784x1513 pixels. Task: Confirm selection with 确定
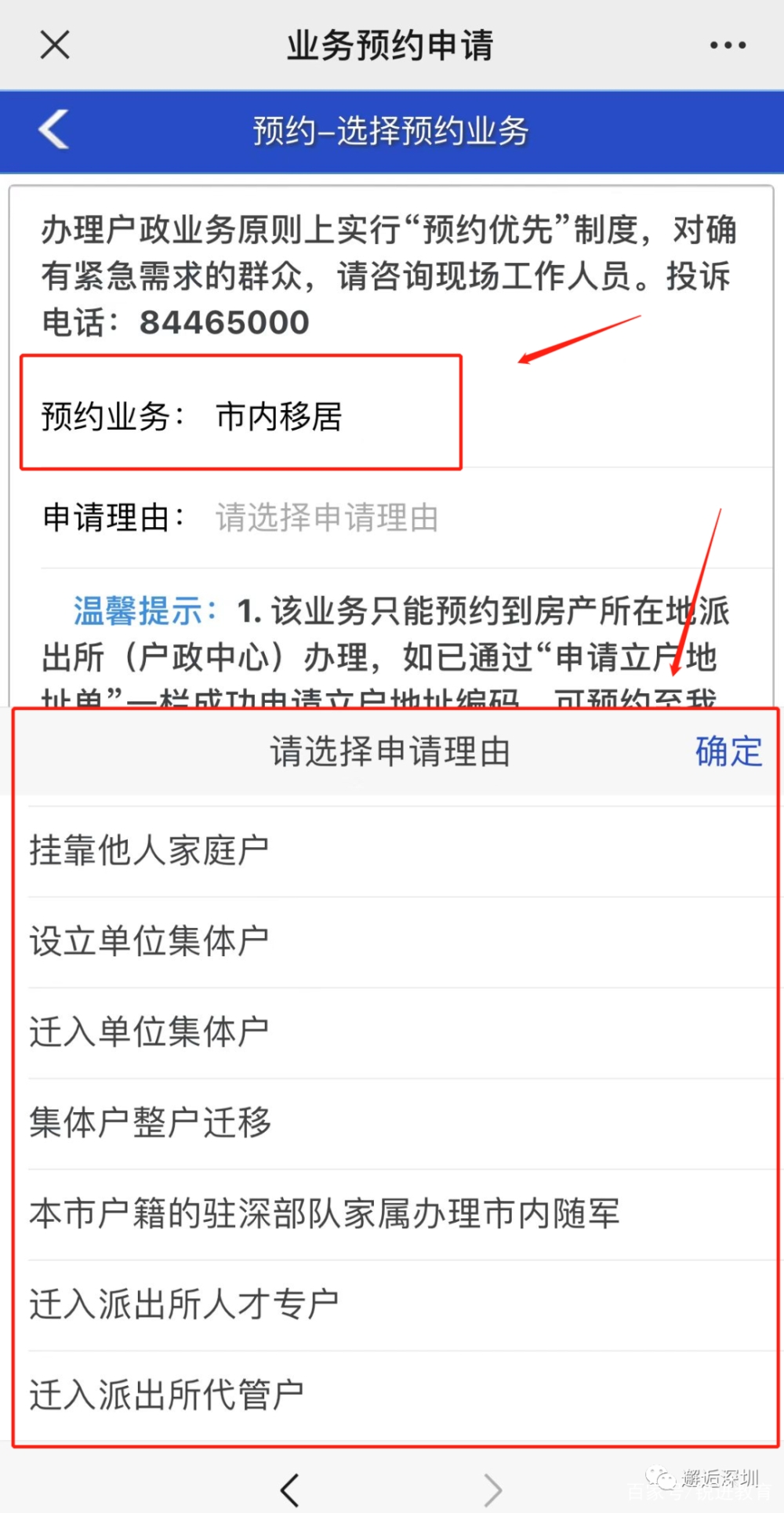(x=728, y=751)
